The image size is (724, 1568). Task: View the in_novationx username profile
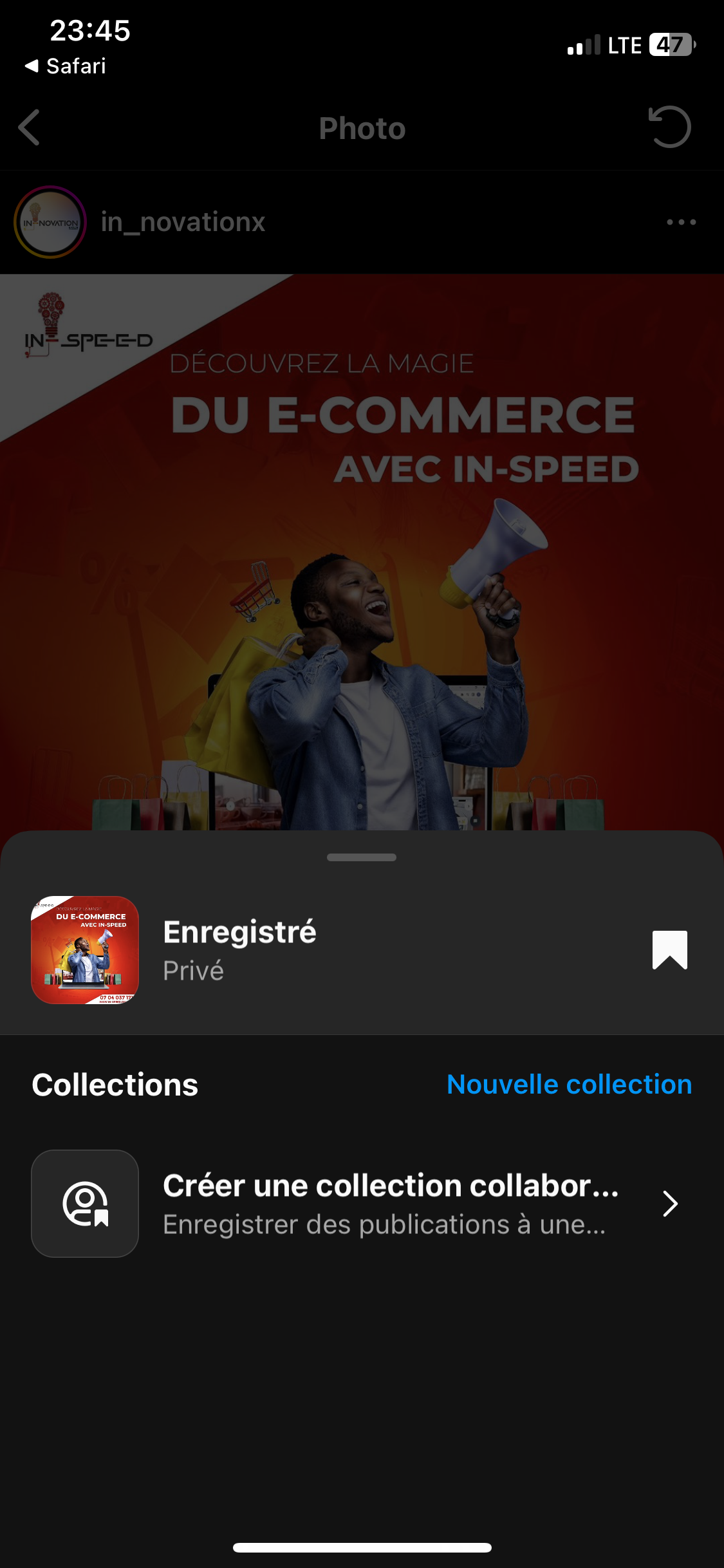tap(183, 222)
